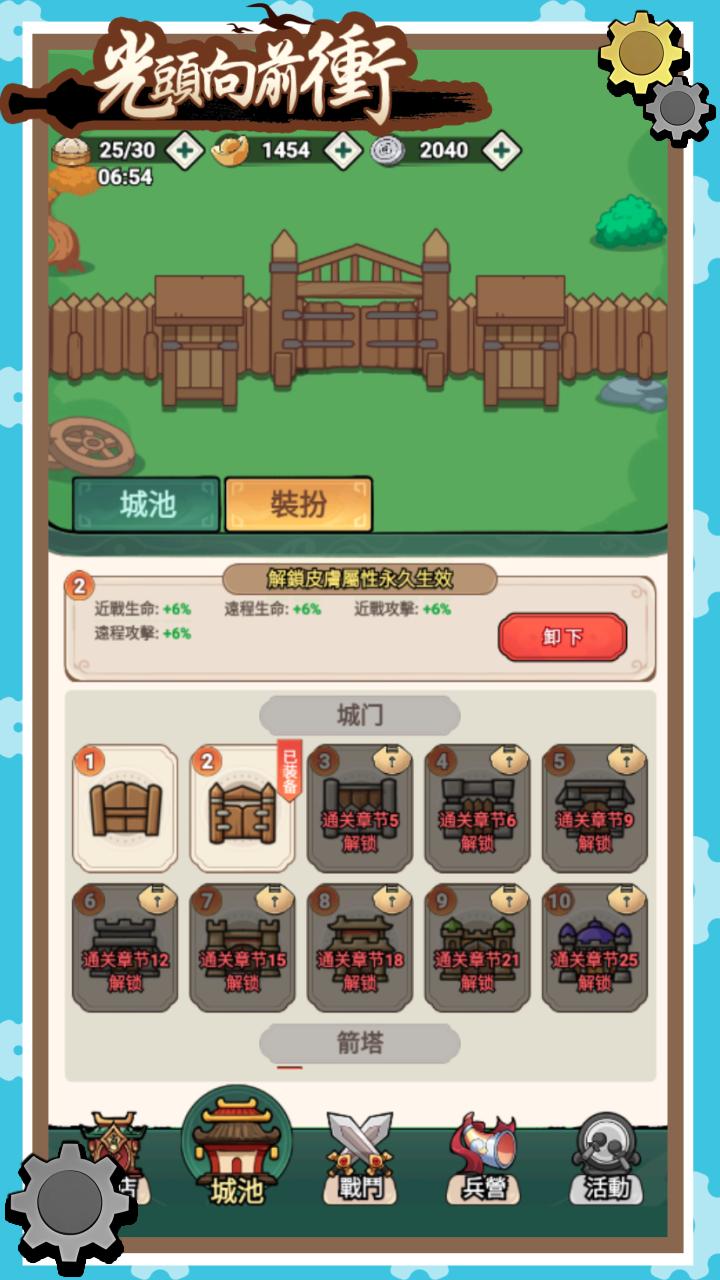Go to the 戰鬥 battle tab

(x=360, y=1158)
